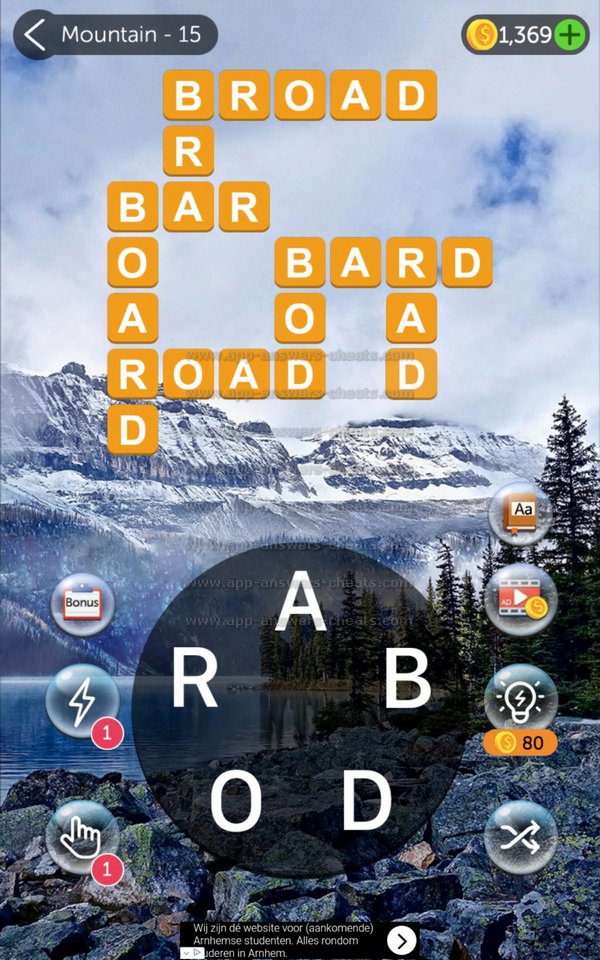Select letter B in the wheel

click(406, 680)
